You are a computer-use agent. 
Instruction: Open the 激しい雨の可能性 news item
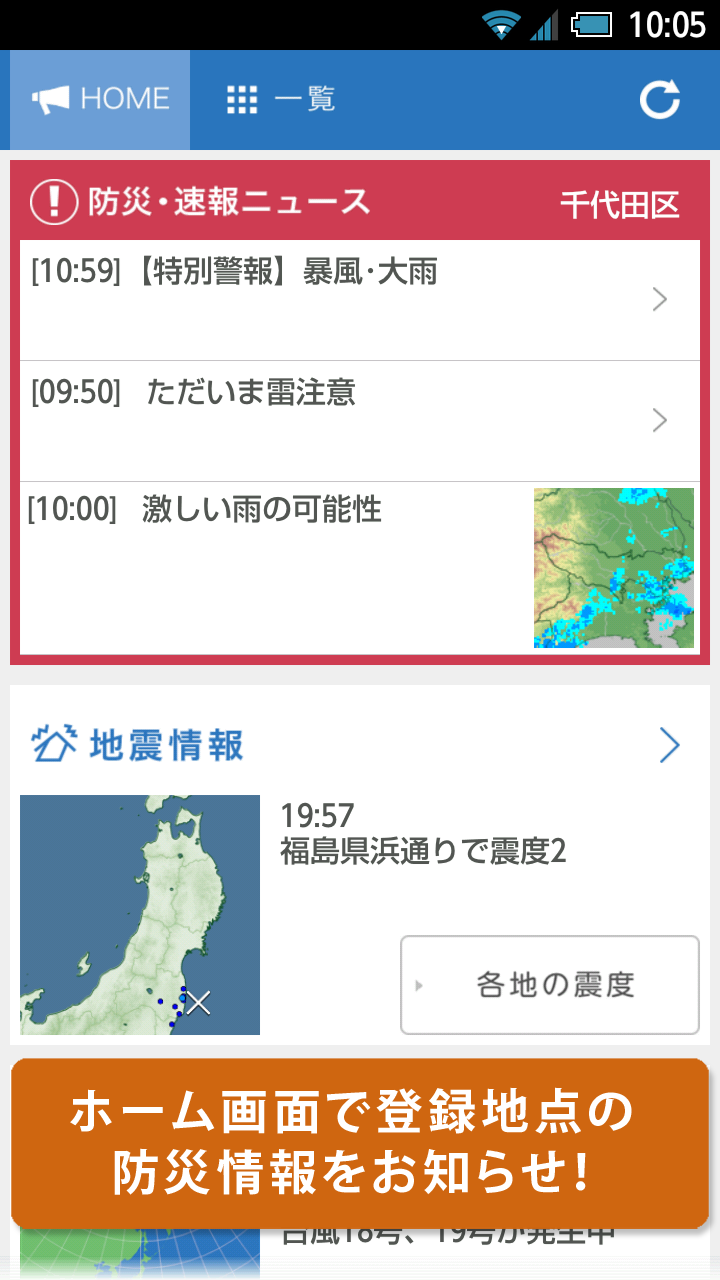(x=360, y=568)
